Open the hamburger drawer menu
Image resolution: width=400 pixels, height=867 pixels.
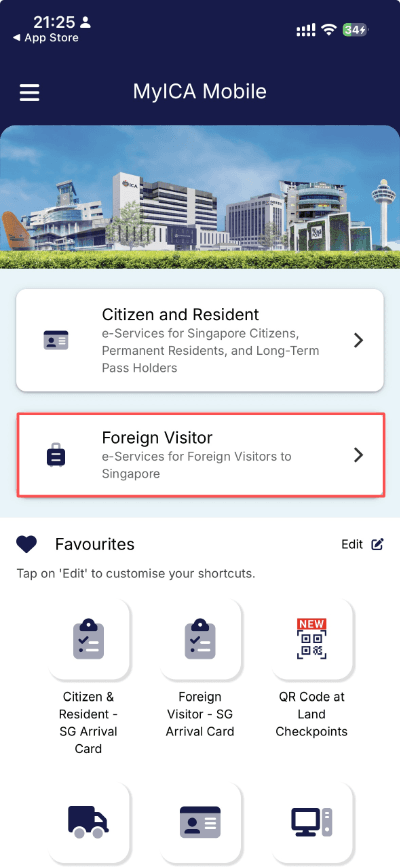[29, 92]
